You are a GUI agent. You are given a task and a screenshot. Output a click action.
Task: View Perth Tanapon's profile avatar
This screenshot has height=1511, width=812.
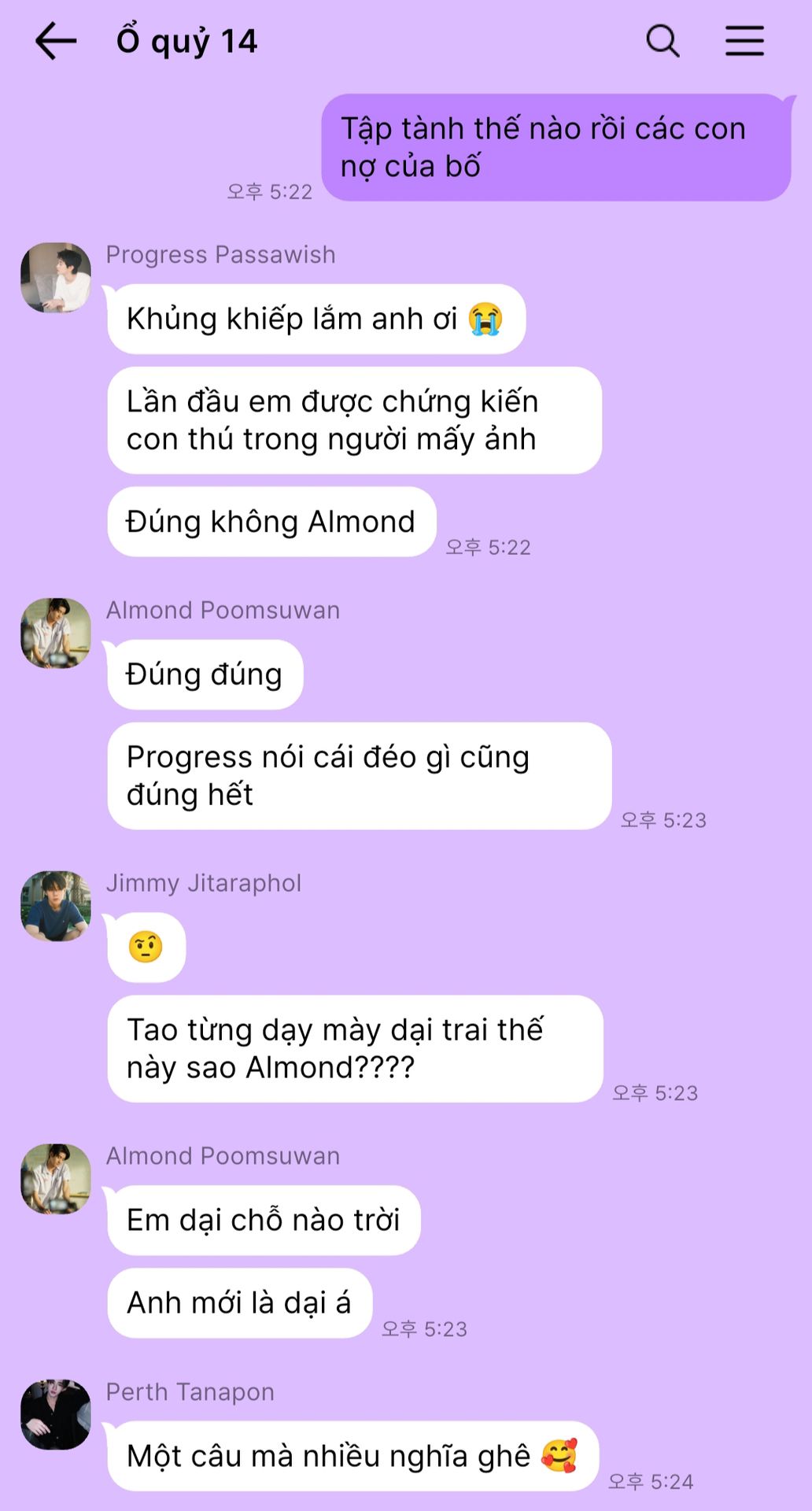click(x=56, y=1414)
